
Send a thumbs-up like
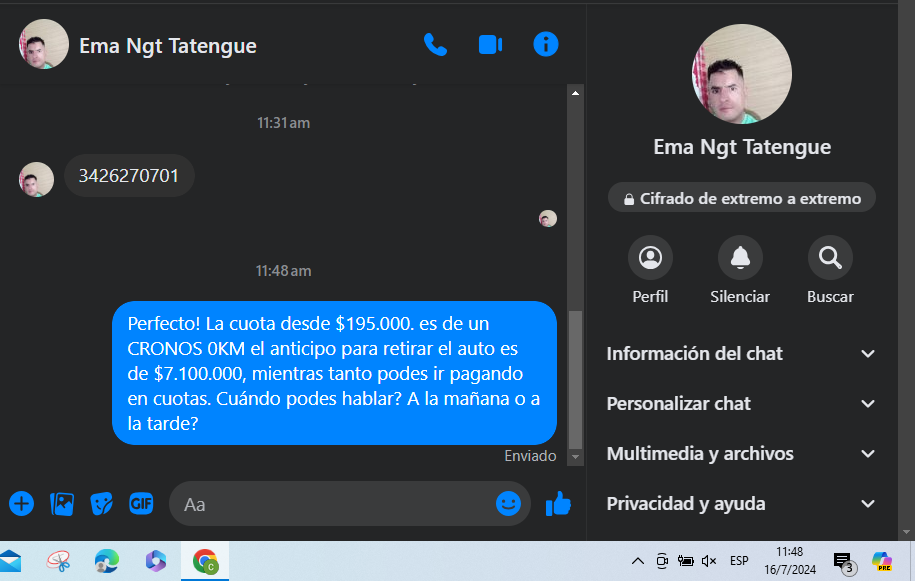pyautogui.click(x=558, y=504)
